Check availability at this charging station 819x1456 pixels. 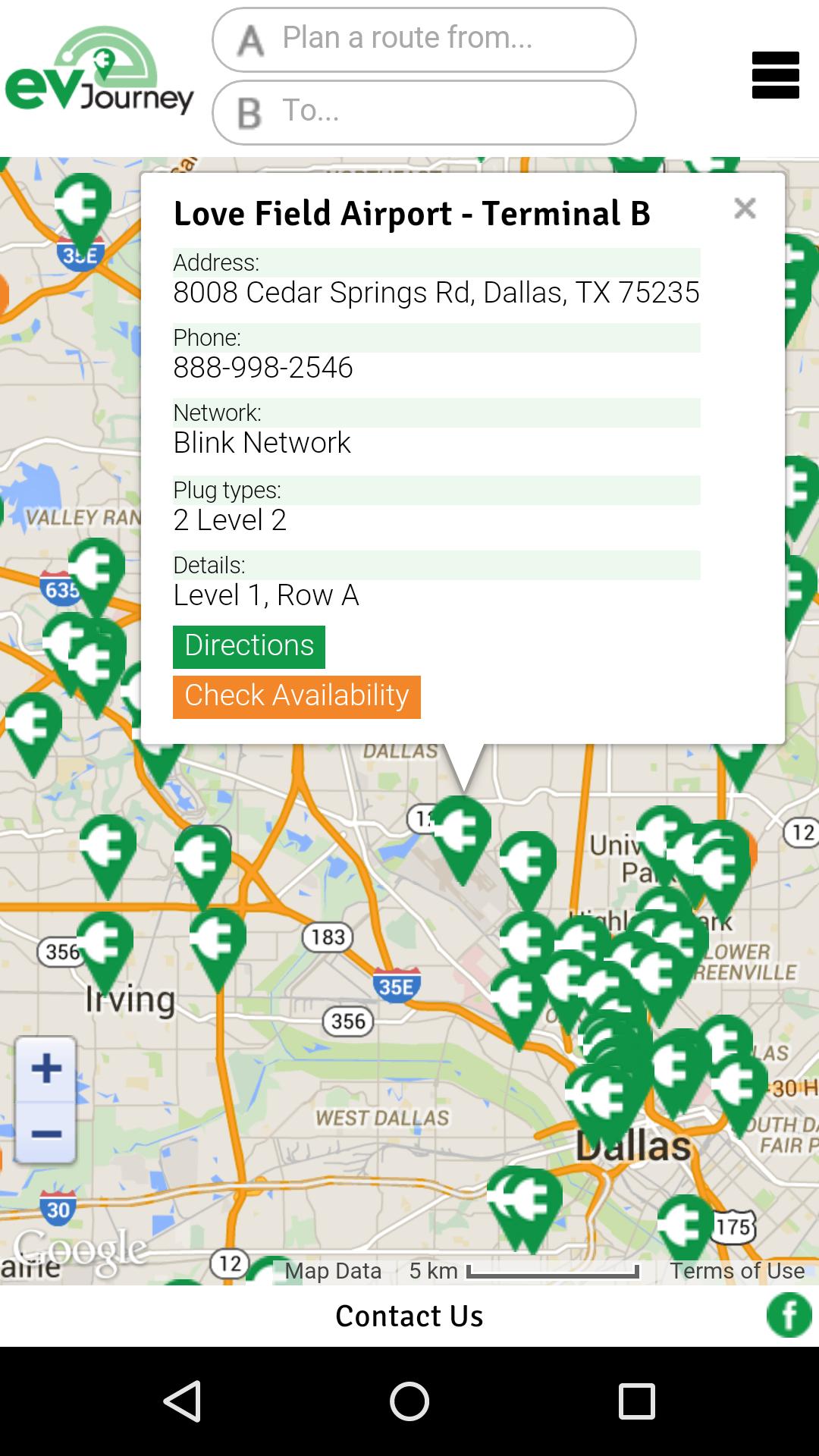point(297,696)
